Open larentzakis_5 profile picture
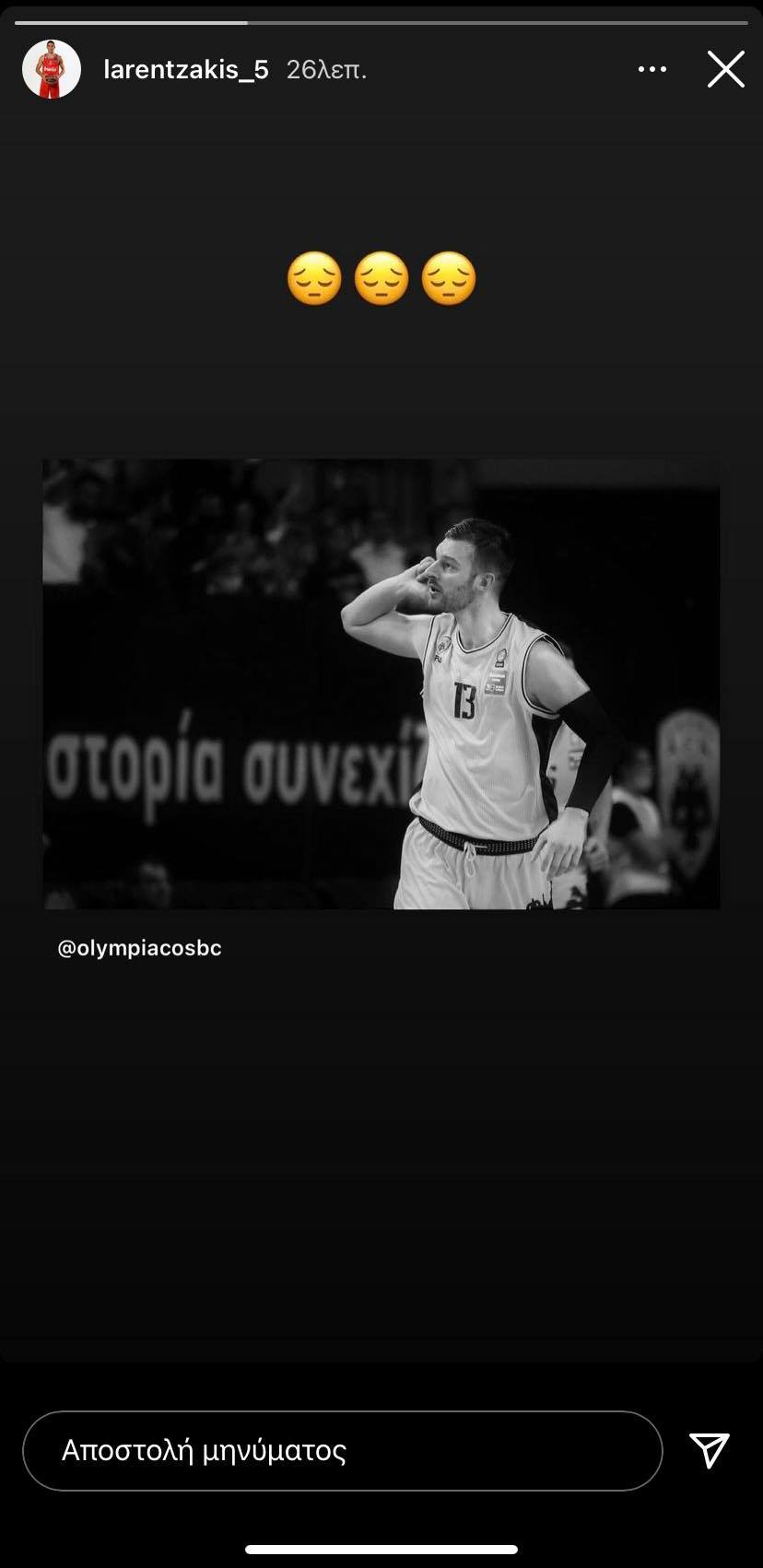 (51, 69)
